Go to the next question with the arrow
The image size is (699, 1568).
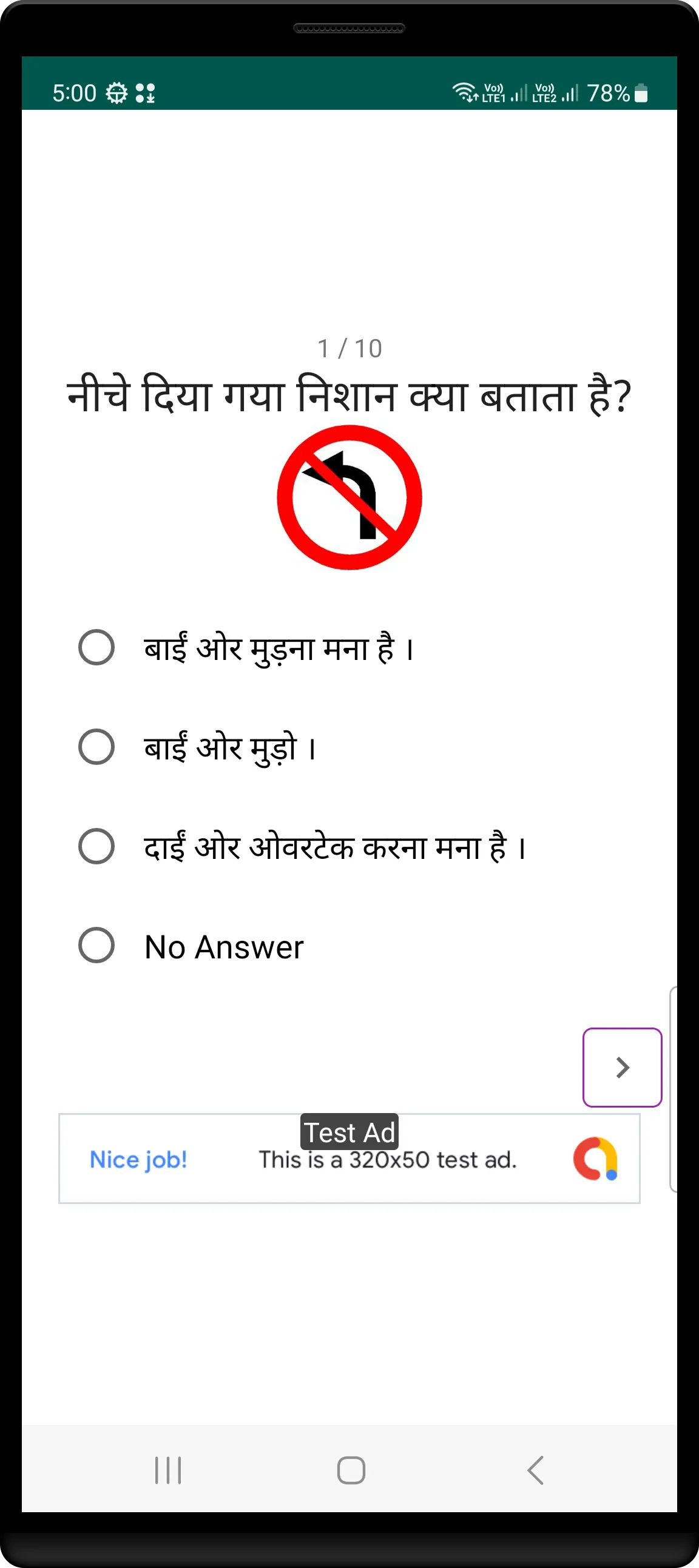pyautogui.click(x=622, y=1066)
